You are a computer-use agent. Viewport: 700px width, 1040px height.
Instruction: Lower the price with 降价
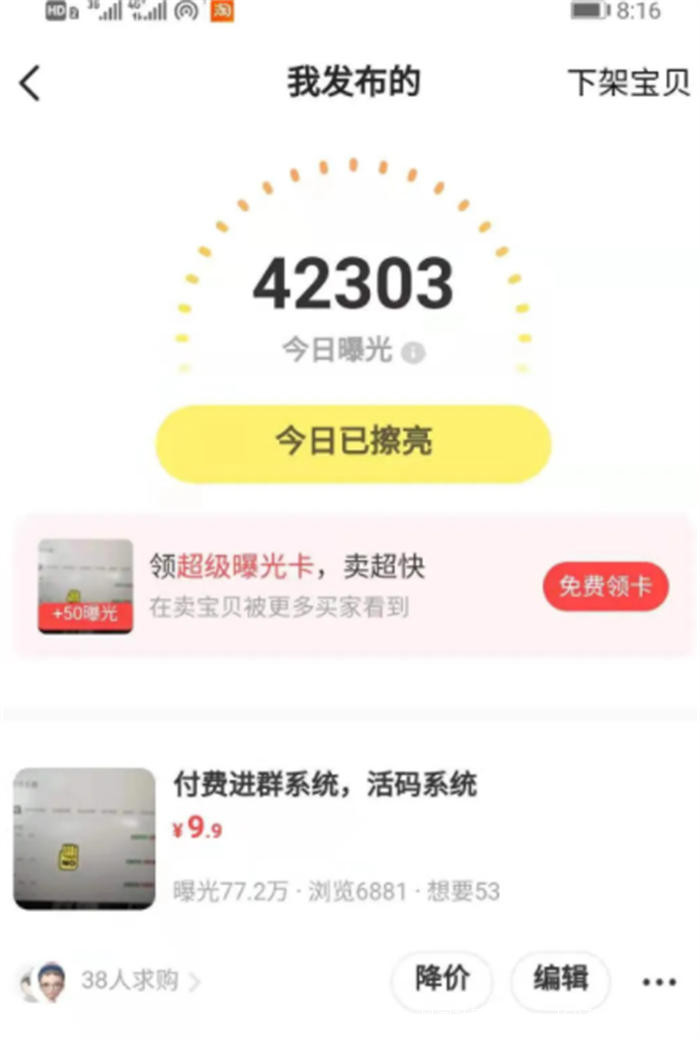click(442, 980)
